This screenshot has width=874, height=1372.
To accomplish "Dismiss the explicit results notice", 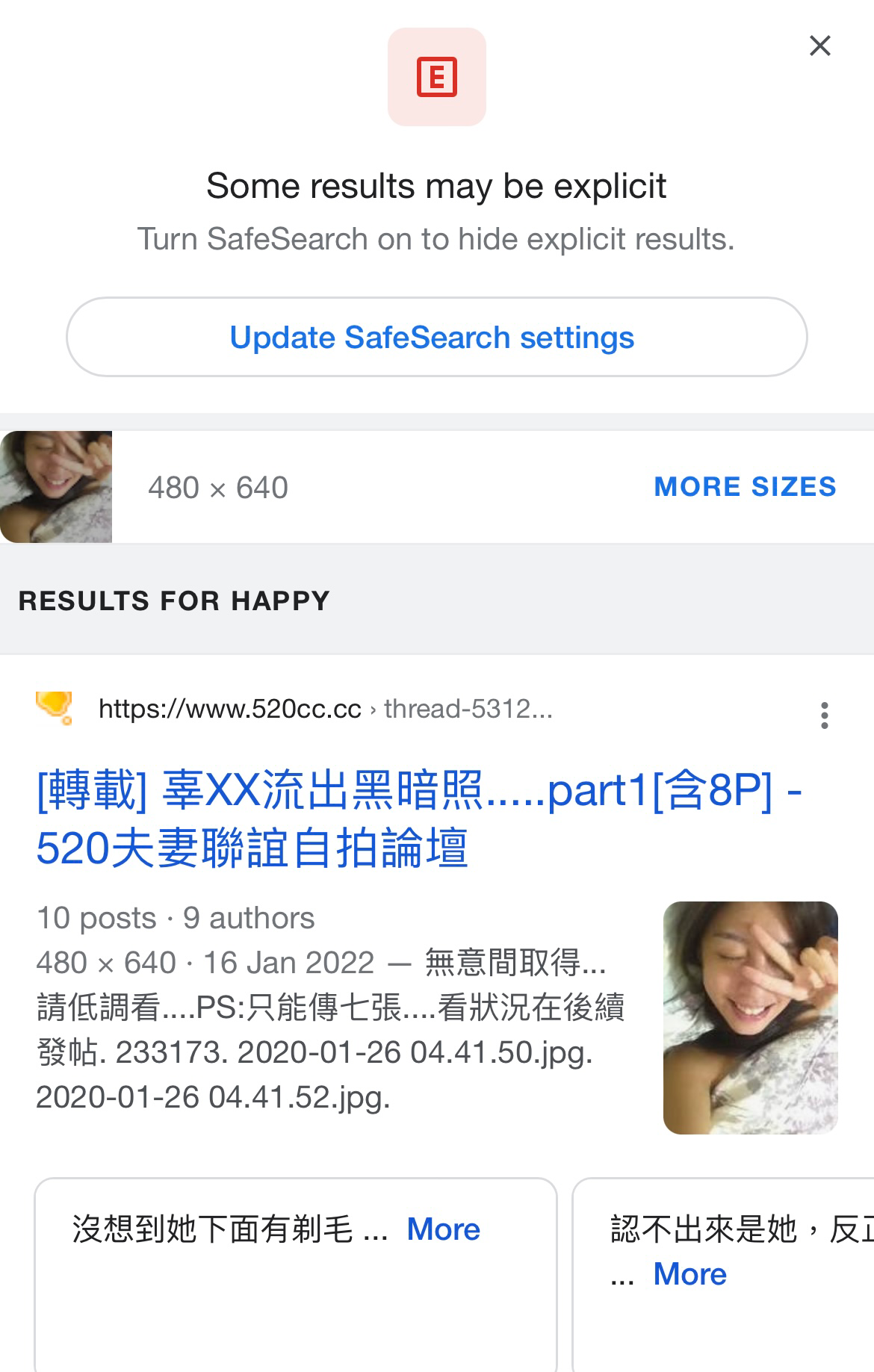I will (819, 46).
